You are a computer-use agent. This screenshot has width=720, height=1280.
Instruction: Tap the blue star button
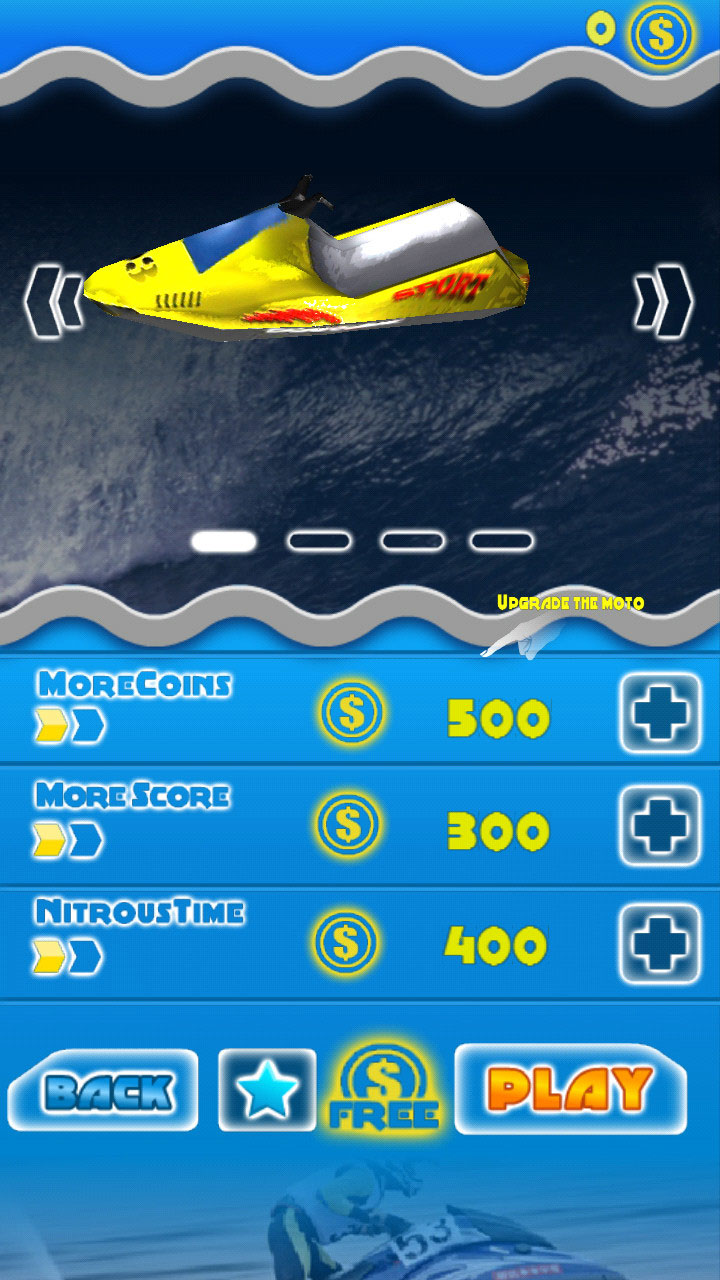point(267,1090)
